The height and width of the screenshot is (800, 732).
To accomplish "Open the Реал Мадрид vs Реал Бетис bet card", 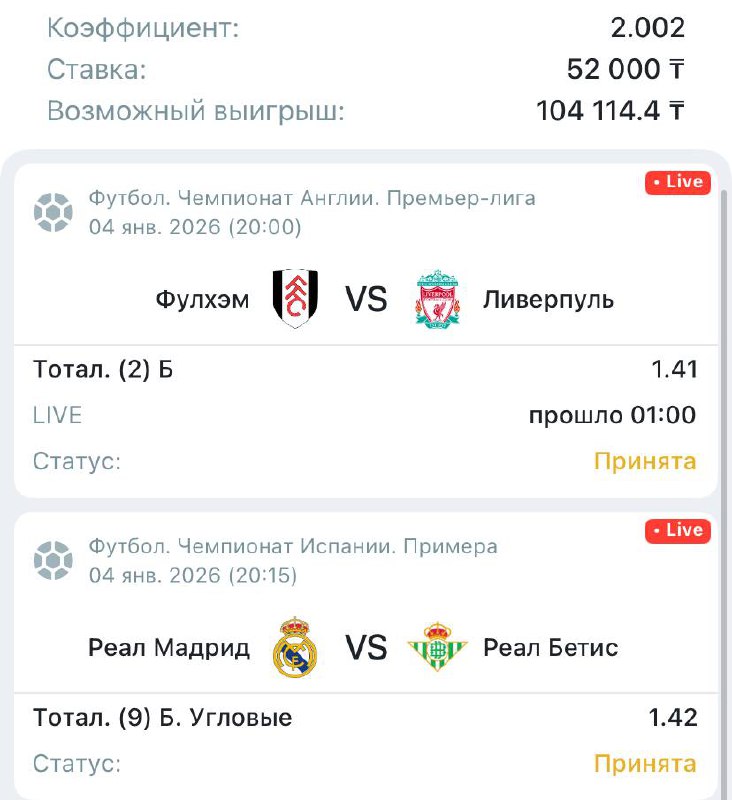I will coord(366,648).
